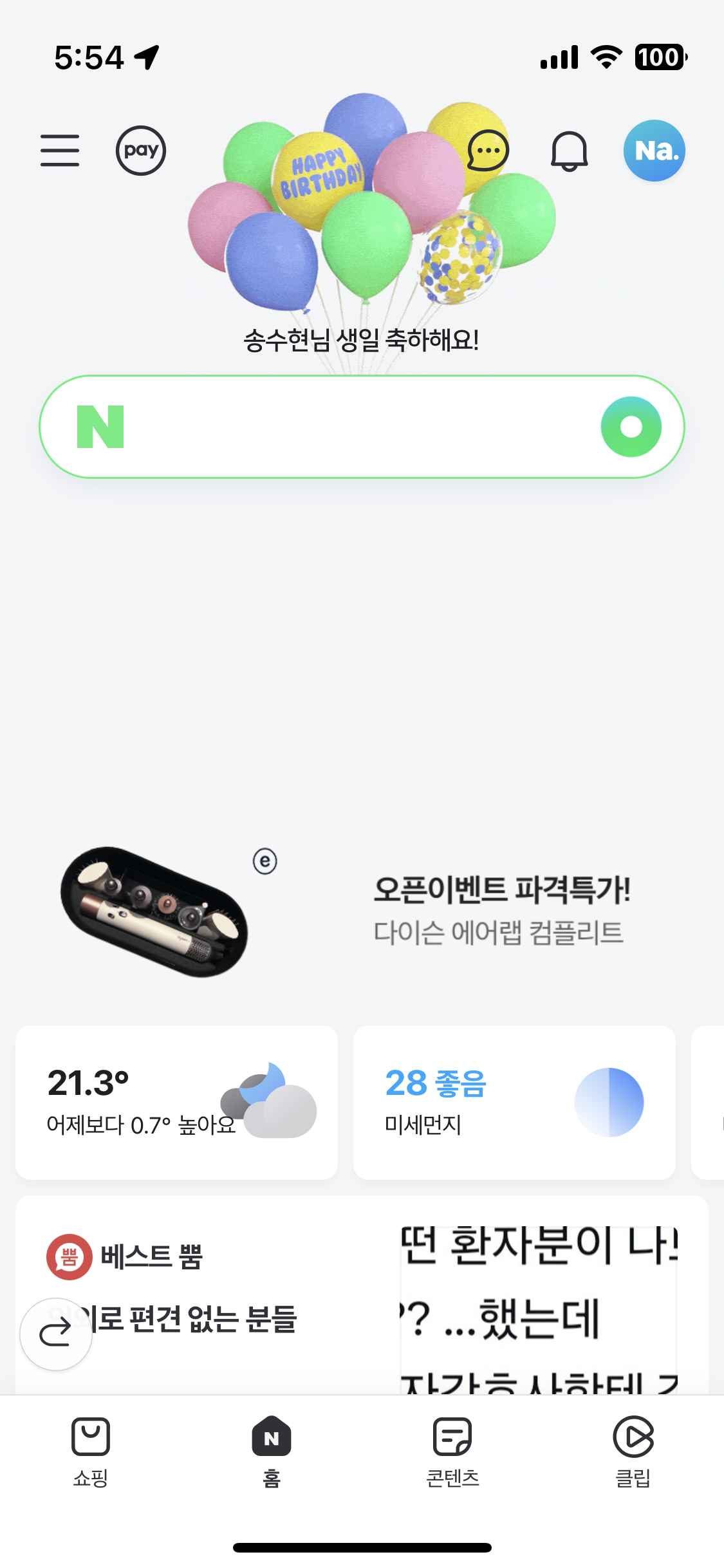Open the 미세먼지 fine dust card
724x1568 pixels.
pyautogui.click(x=514, y=1102)
